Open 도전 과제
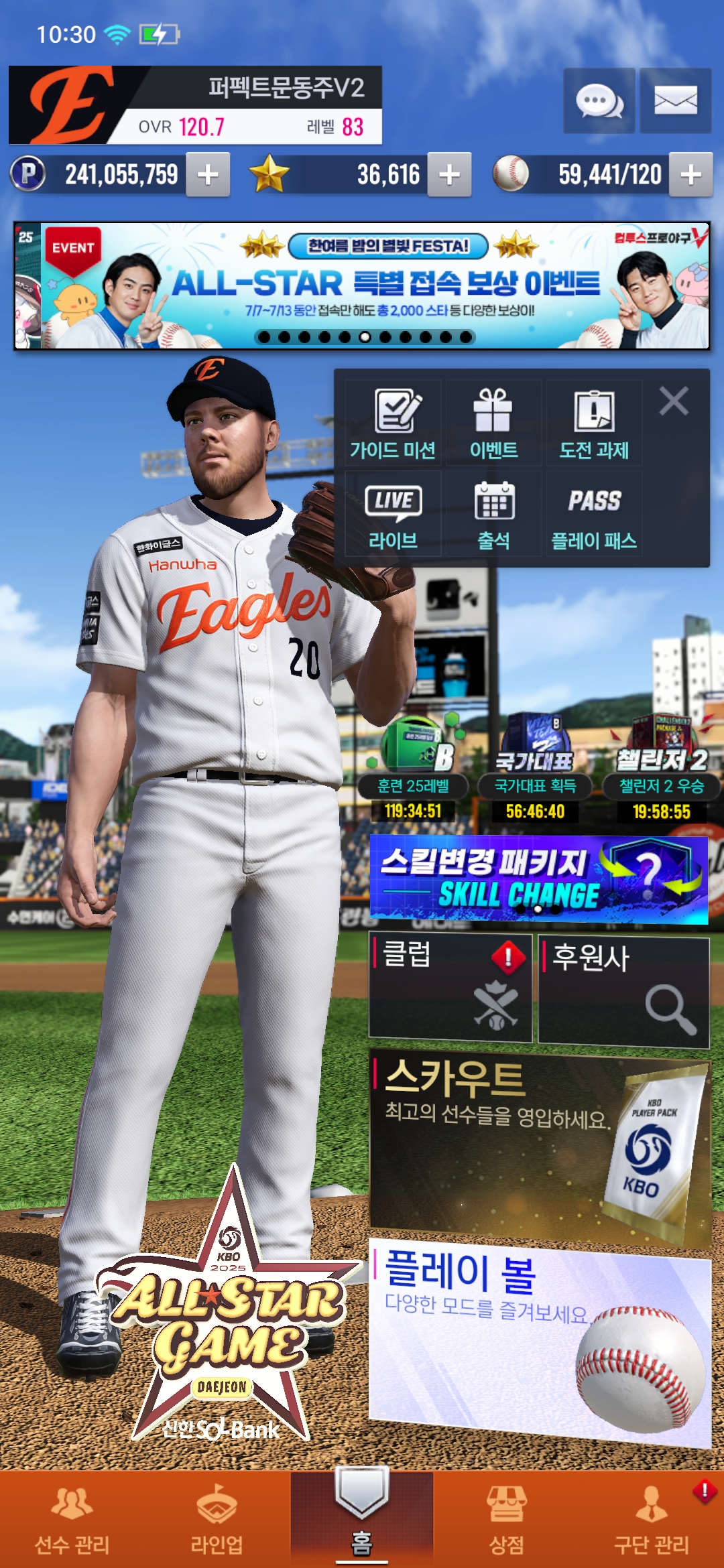The height and width of the screenshot is (1568, 724). click(595, 423)
